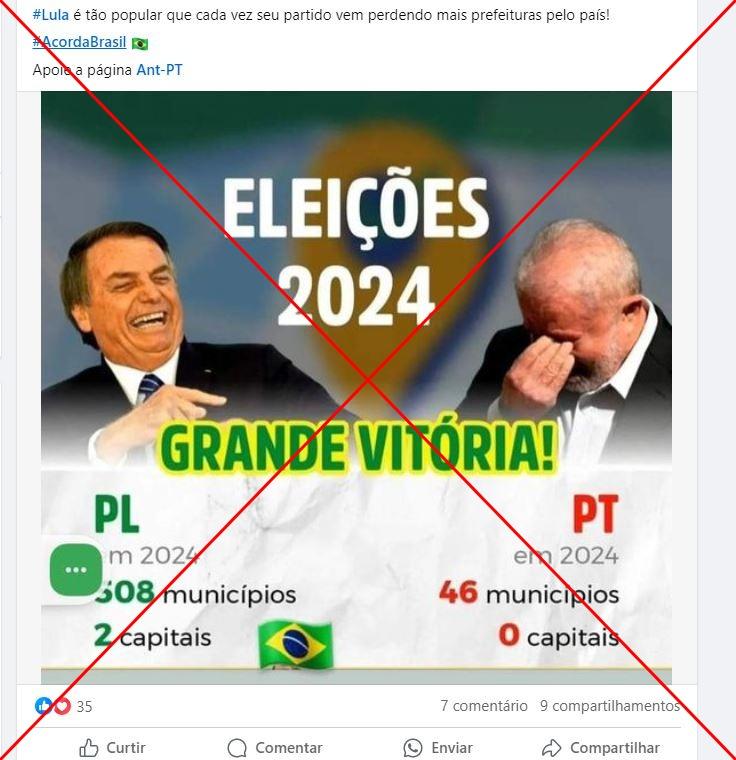736x760 pixels.
Task: View the 9 compartilhamentos list
Action: [x=609, y=706]
